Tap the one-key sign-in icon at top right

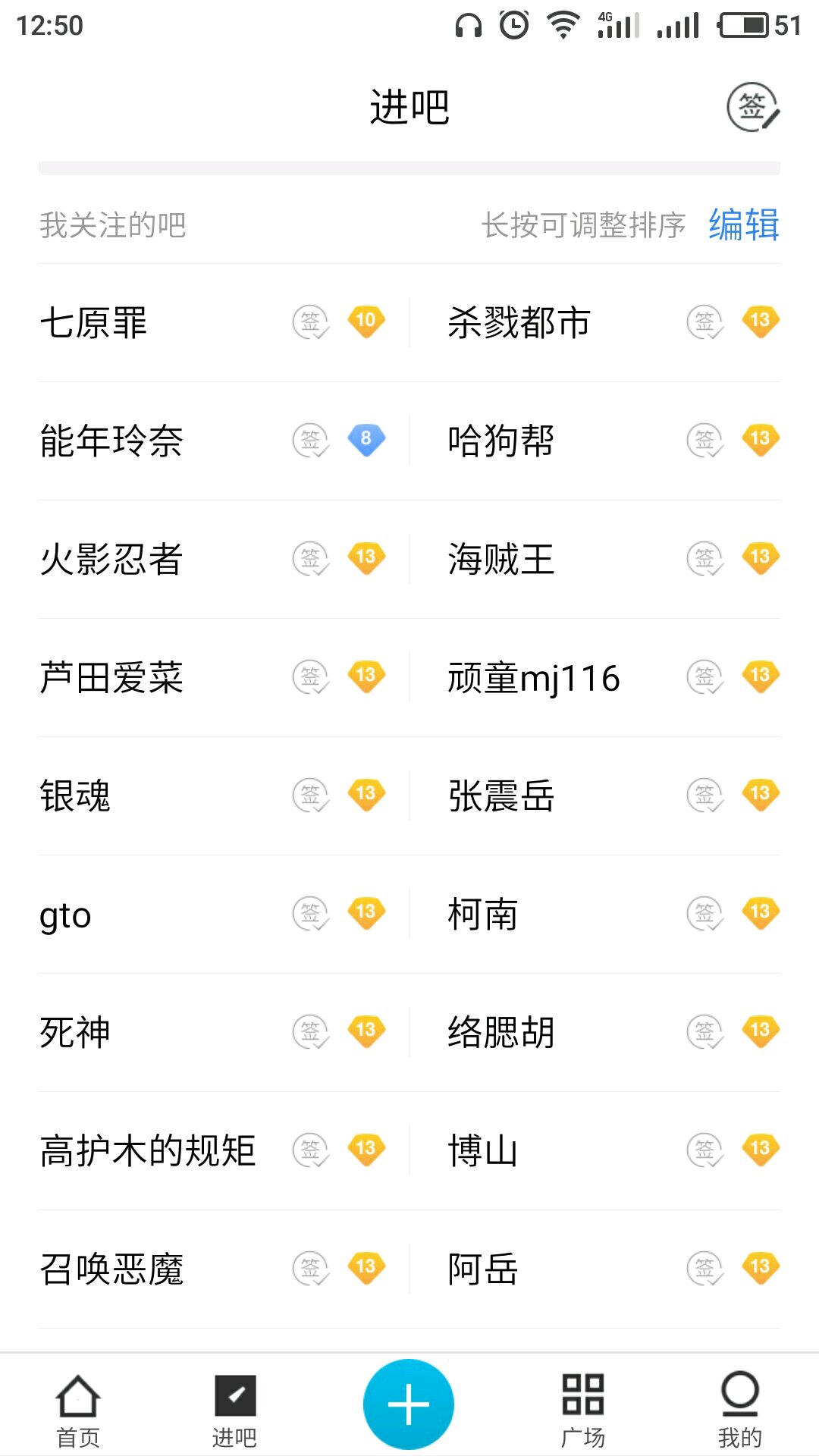point(753,107)
